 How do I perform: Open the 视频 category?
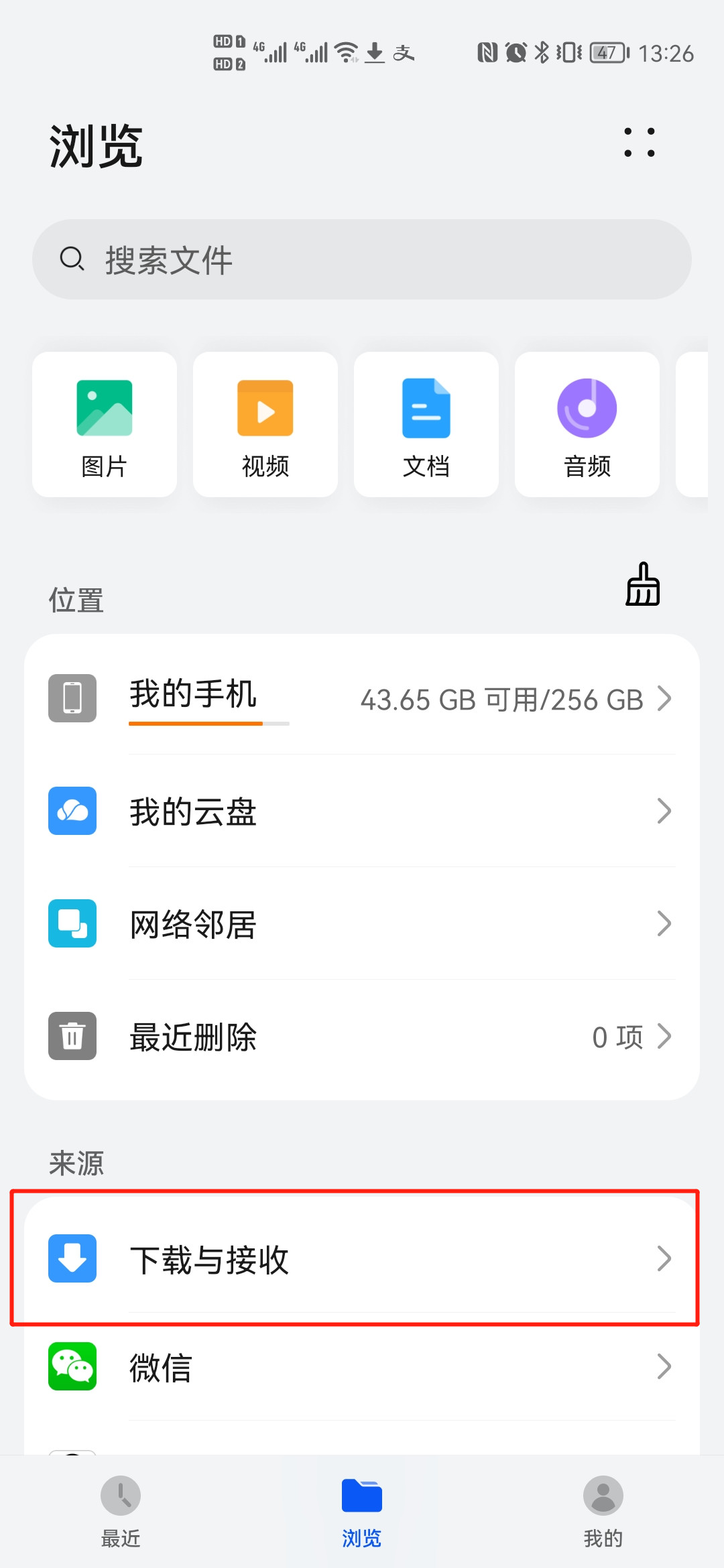point(265,424)
